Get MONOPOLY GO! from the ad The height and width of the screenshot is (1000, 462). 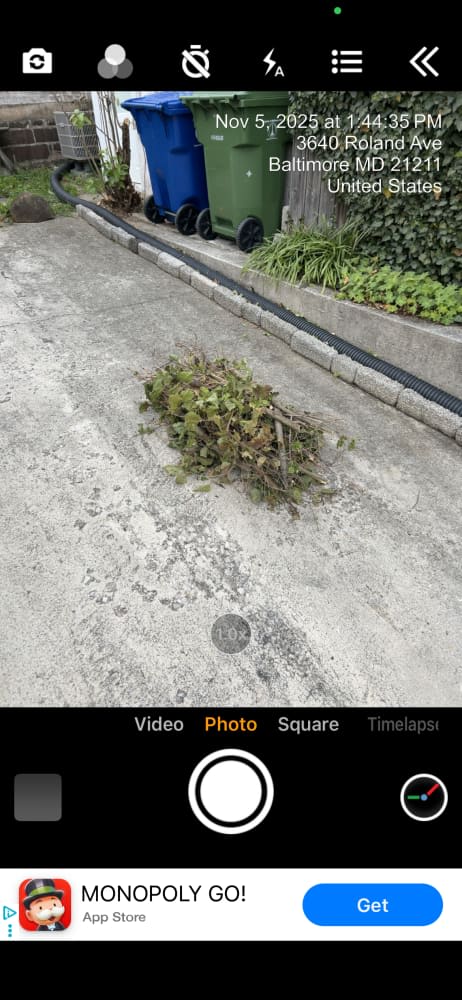pos(372,905)
